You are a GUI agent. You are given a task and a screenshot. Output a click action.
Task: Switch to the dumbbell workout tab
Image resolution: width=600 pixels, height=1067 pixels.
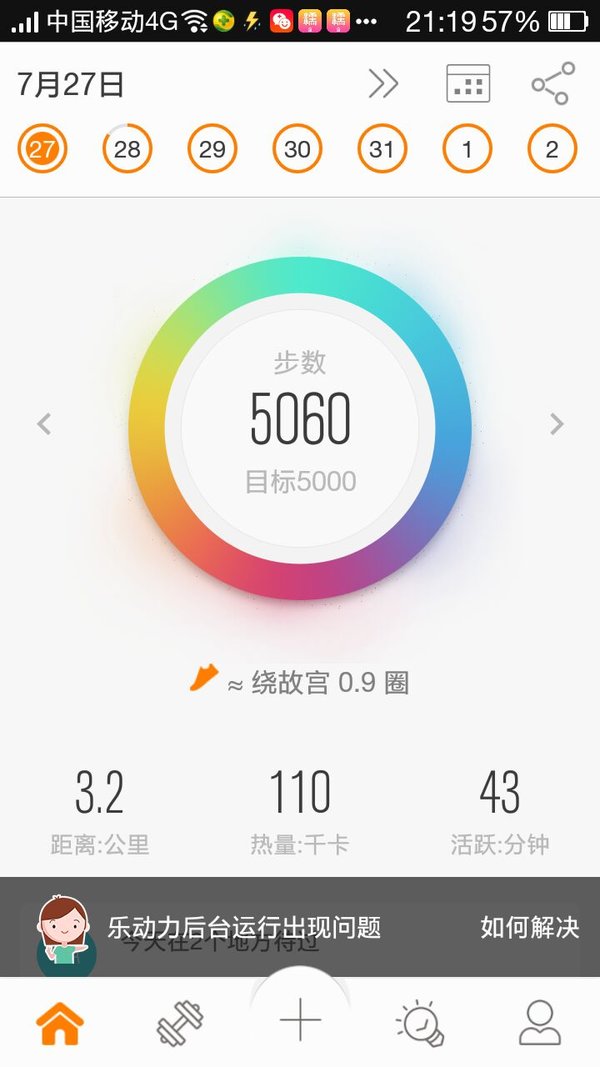[180, 1023]
